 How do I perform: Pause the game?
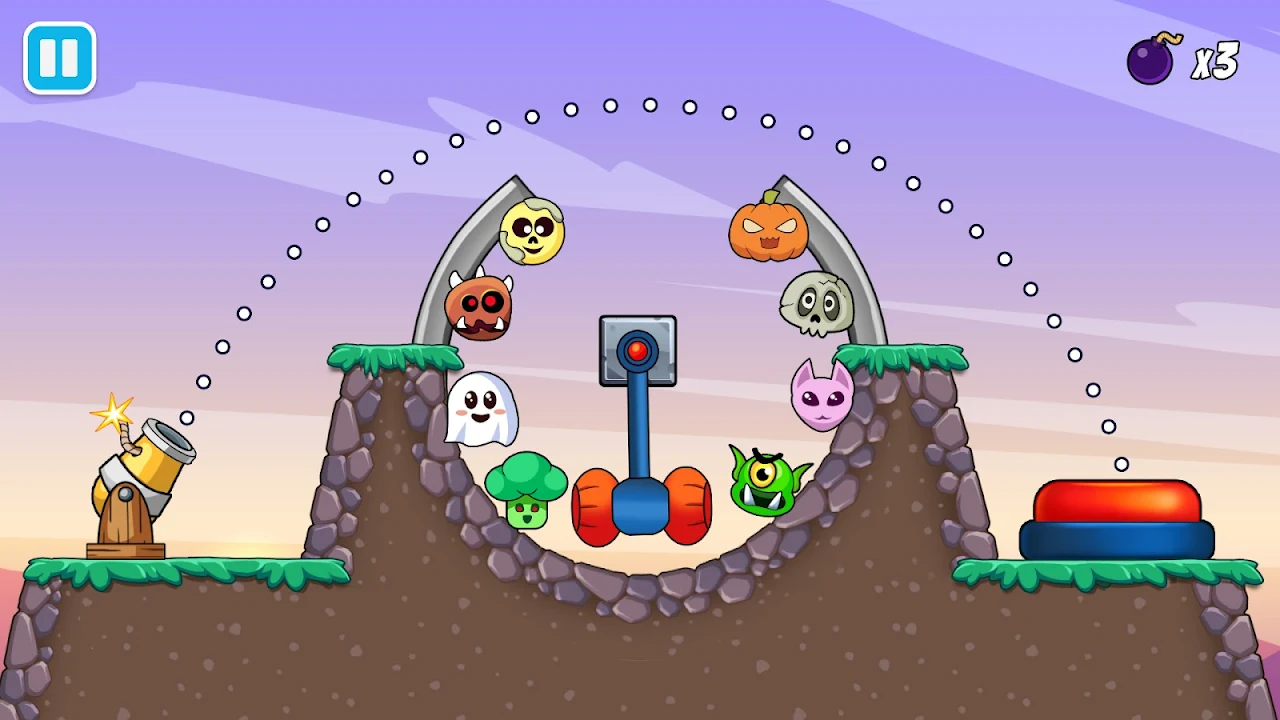tap(59, 58)
